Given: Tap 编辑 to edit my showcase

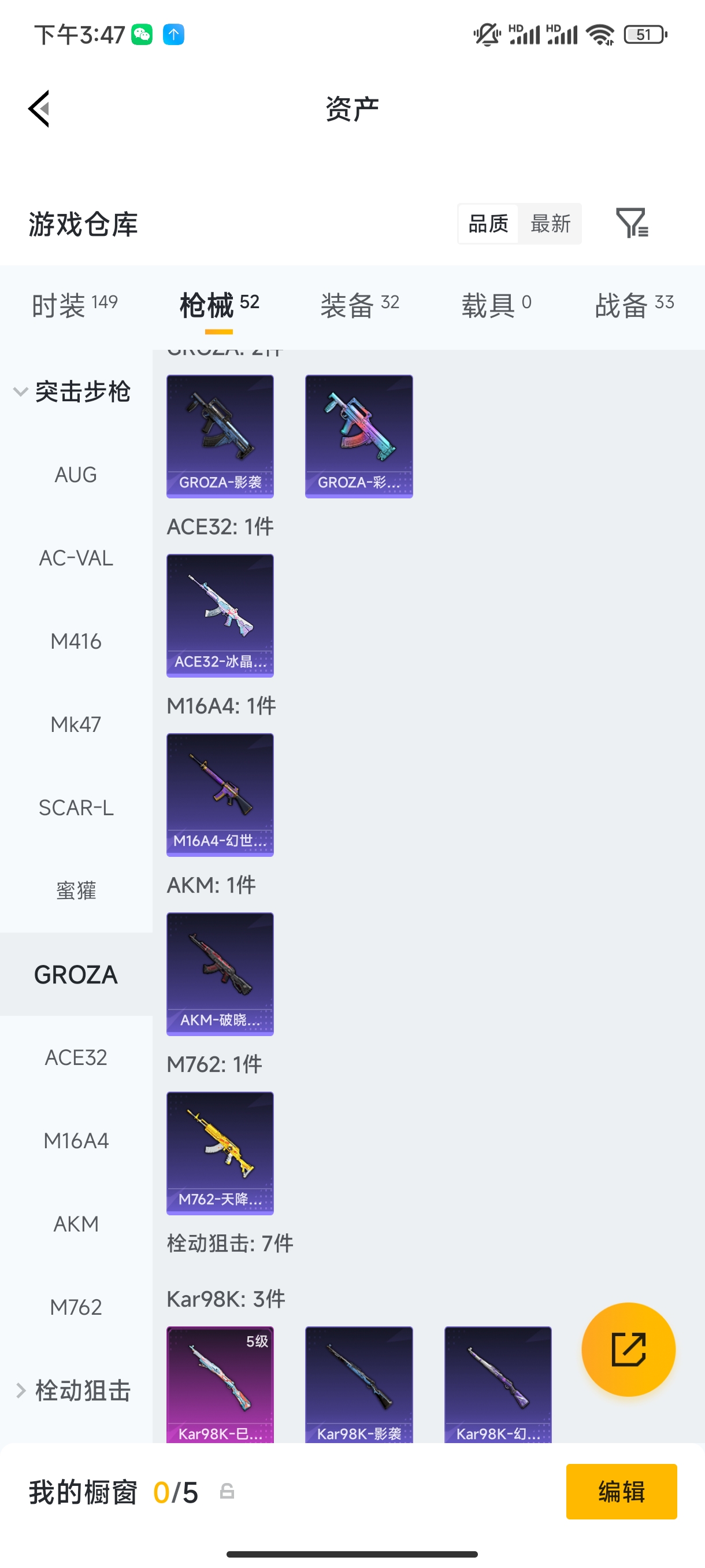Looking at the screenshot, I should tap(621, 1491).
